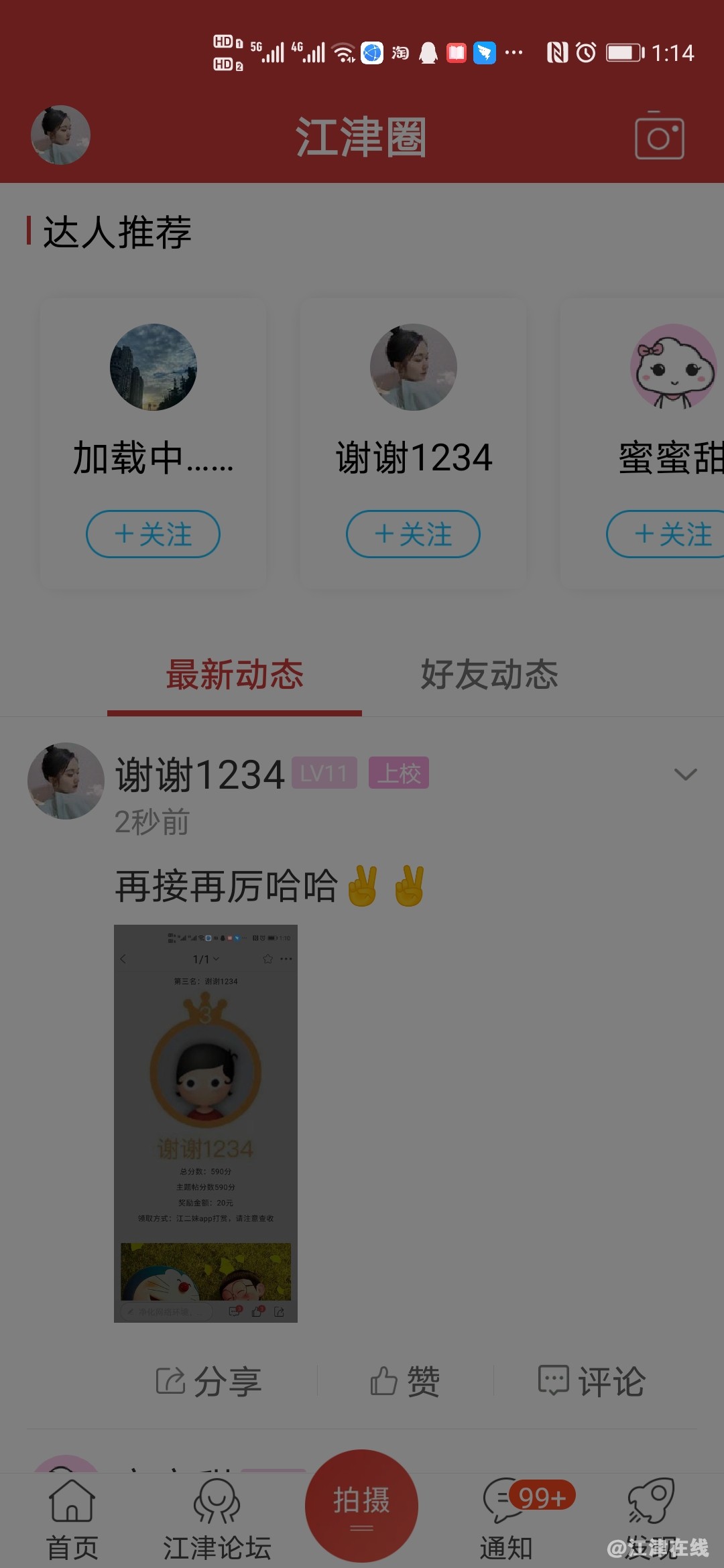Open the screenshot image in 谢谢1234's post

[205, 1123]
